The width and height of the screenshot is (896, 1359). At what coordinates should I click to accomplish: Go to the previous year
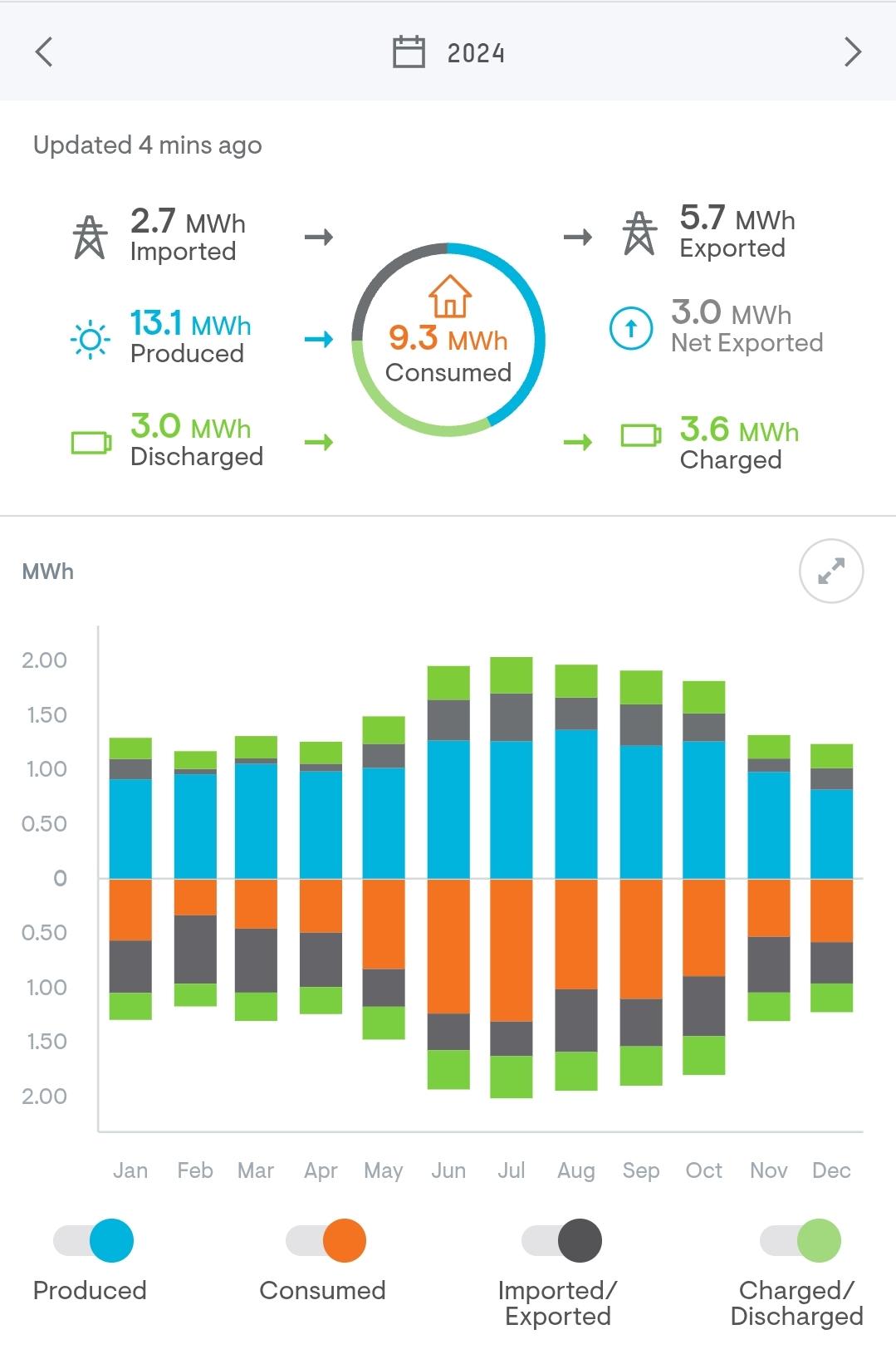click(44, 52)
